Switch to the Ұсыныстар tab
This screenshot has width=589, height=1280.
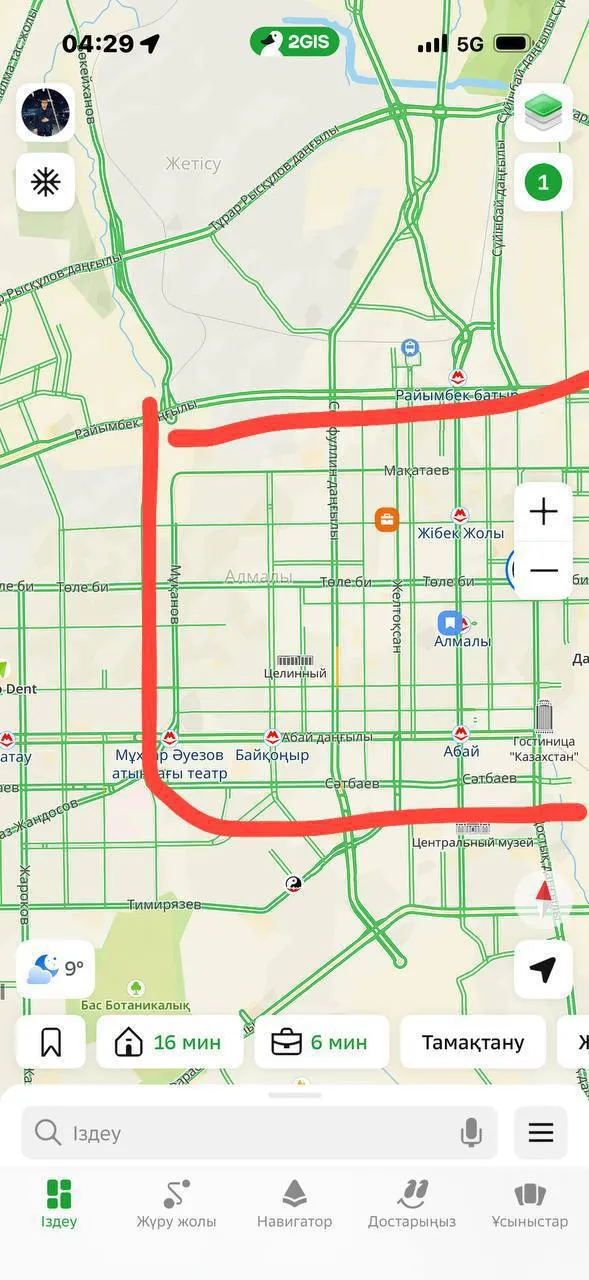530,1204
